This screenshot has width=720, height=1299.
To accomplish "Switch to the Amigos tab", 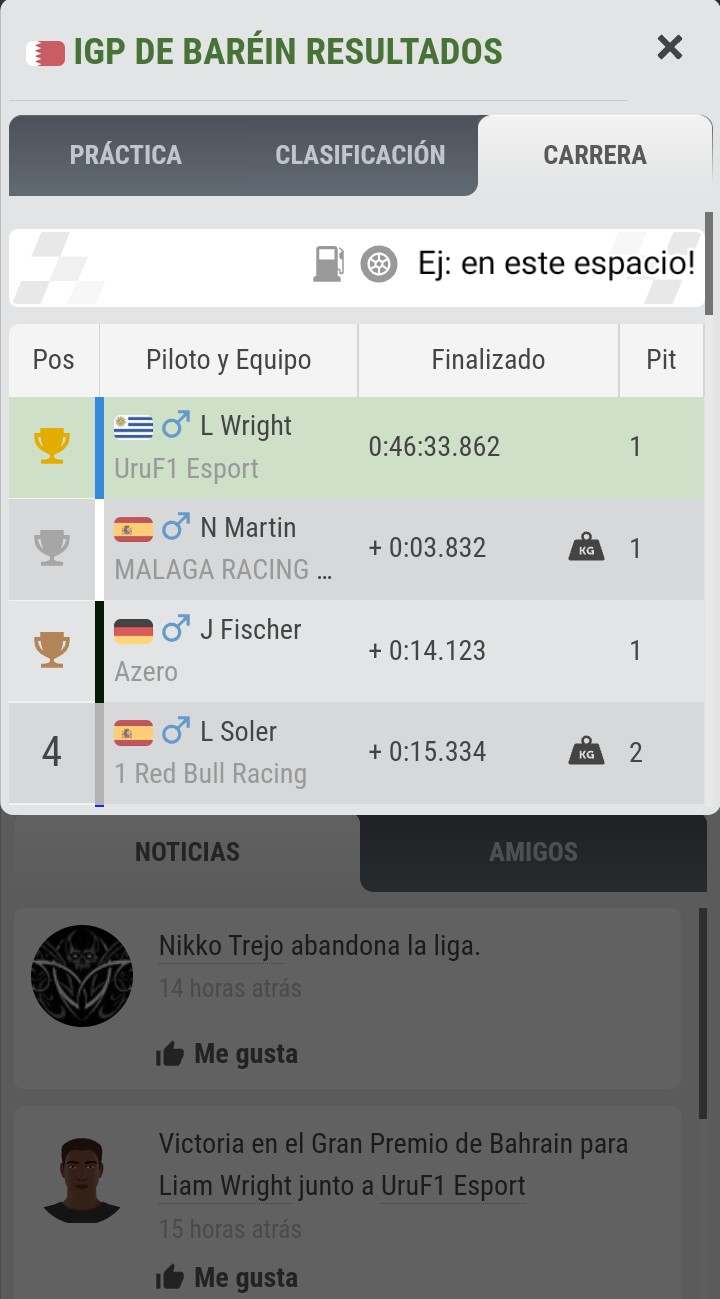I will point(533,852).
